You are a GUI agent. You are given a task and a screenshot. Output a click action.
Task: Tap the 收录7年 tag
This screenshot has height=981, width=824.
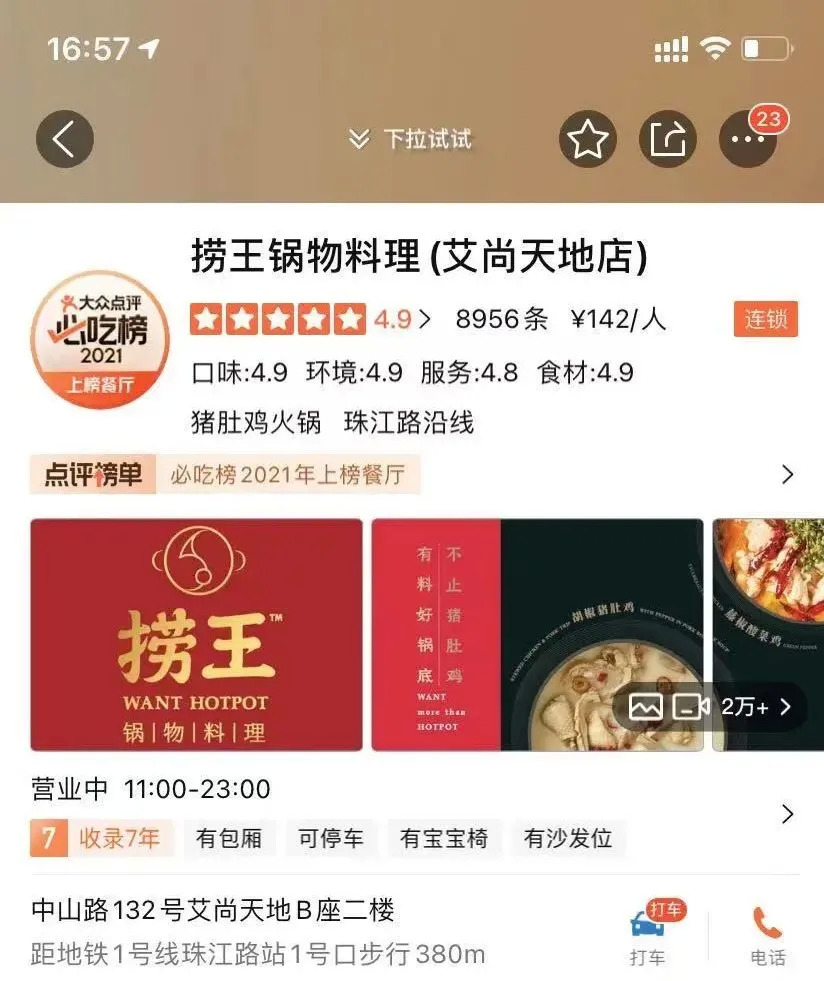pyautogui.click(x=102, y=838)
